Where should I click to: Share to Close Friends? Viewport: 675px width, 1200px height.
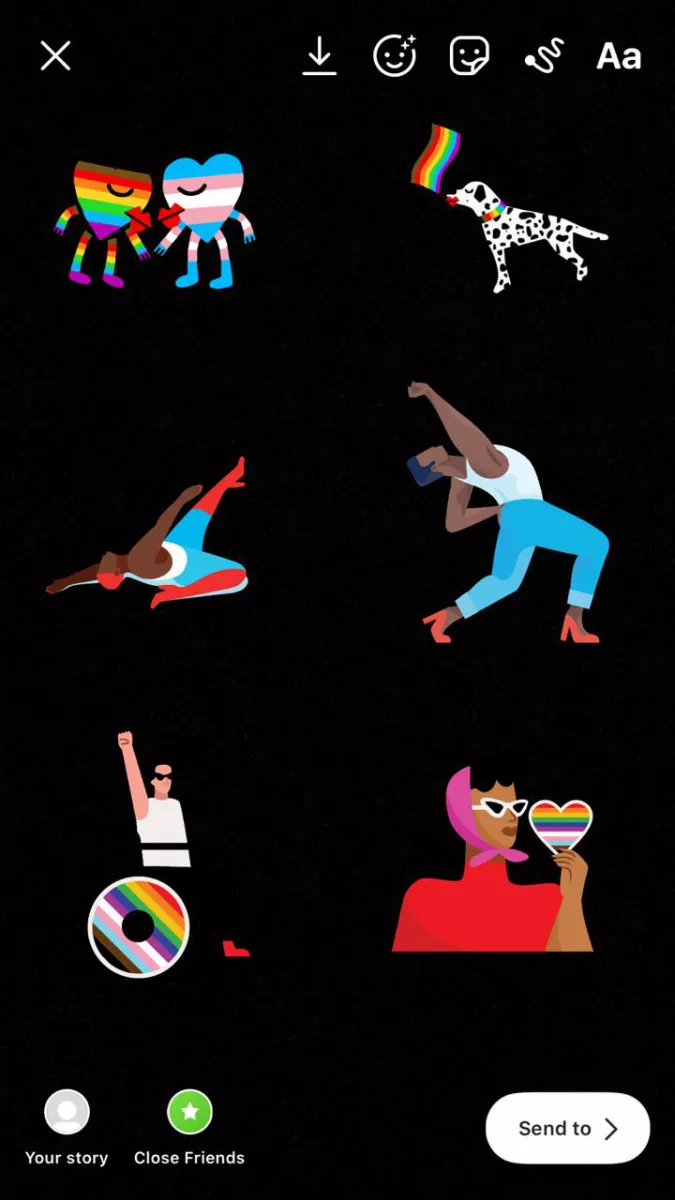[x=189, y=1112]
